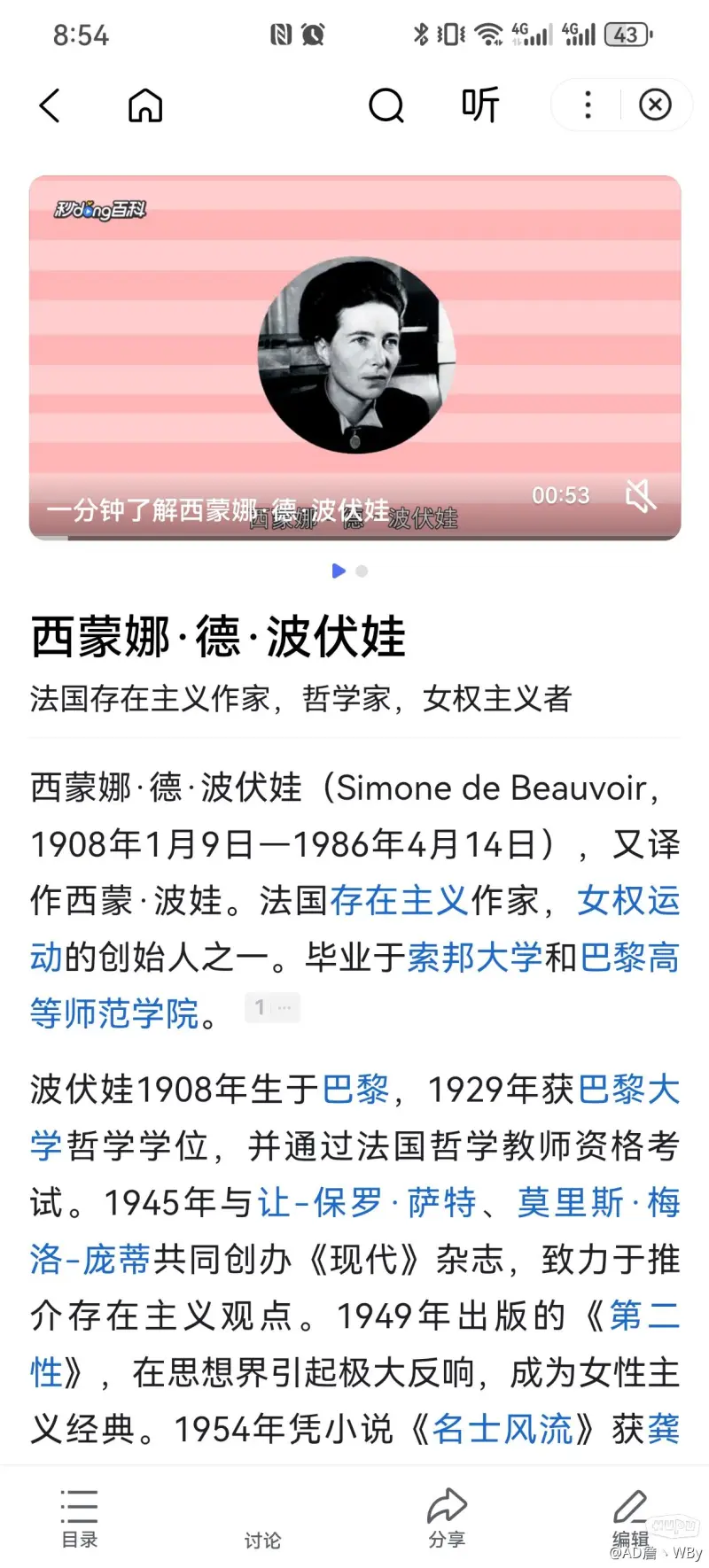Open the 让-保罗·萨特 link

[x=367, y=1203]
